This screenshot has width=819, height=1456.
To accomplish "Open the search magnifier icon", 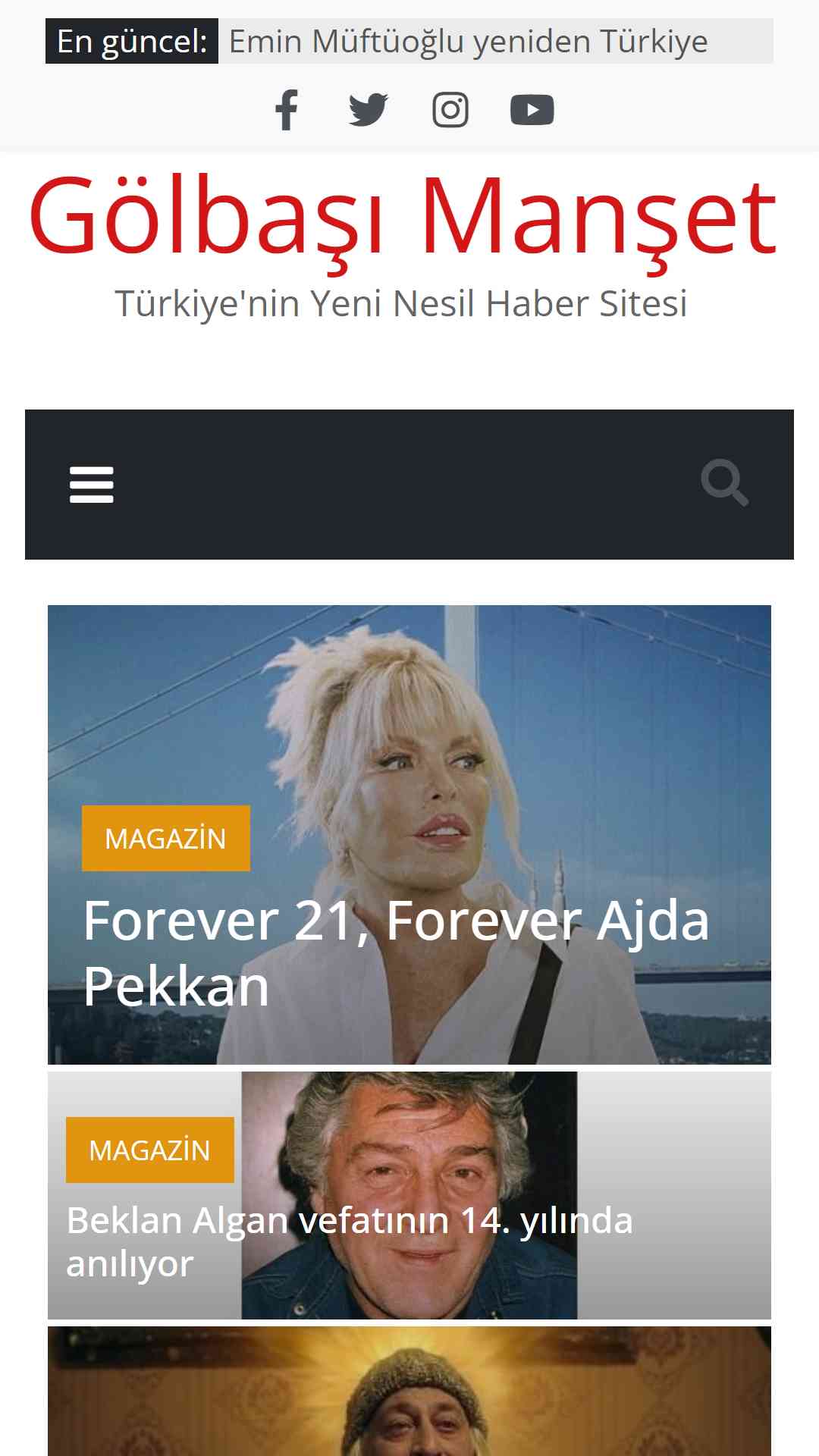I will coord(725,483).
